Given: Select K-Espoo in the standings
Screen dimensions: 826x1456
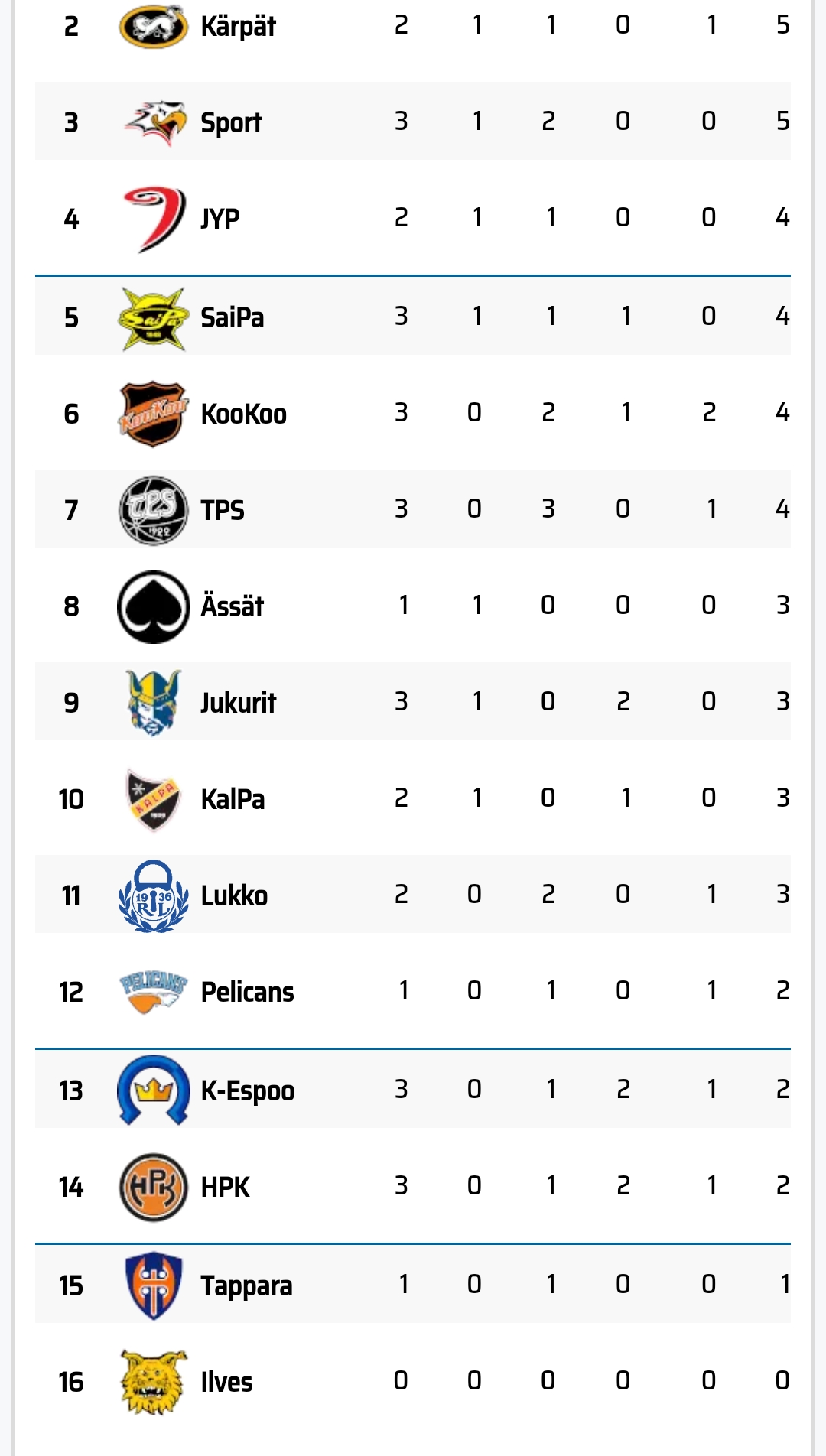Looking at the screenshot, I should (247, 1090).
